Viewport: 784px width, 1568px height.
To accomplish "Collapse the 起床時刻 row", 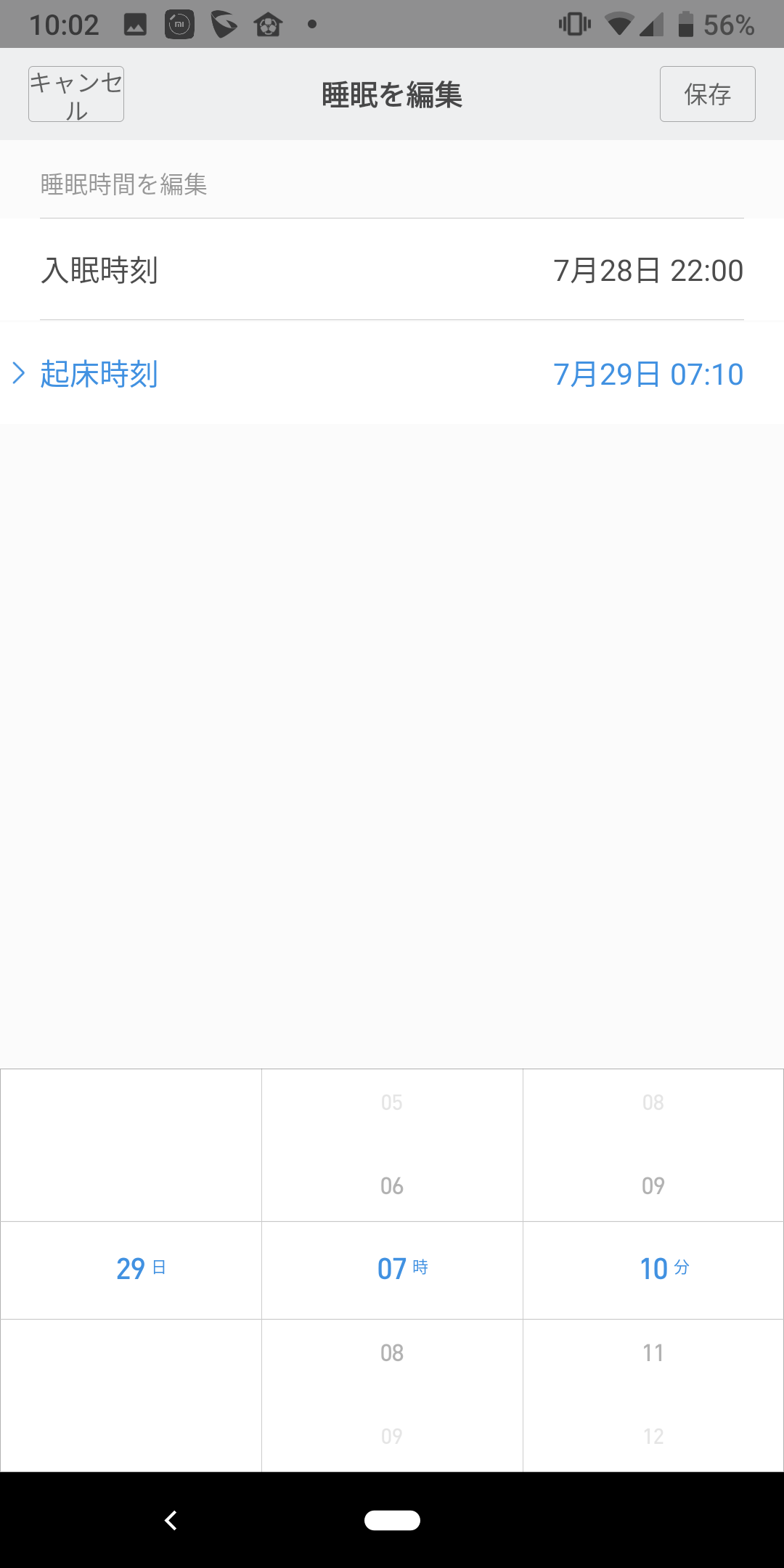I will (392, 374).
